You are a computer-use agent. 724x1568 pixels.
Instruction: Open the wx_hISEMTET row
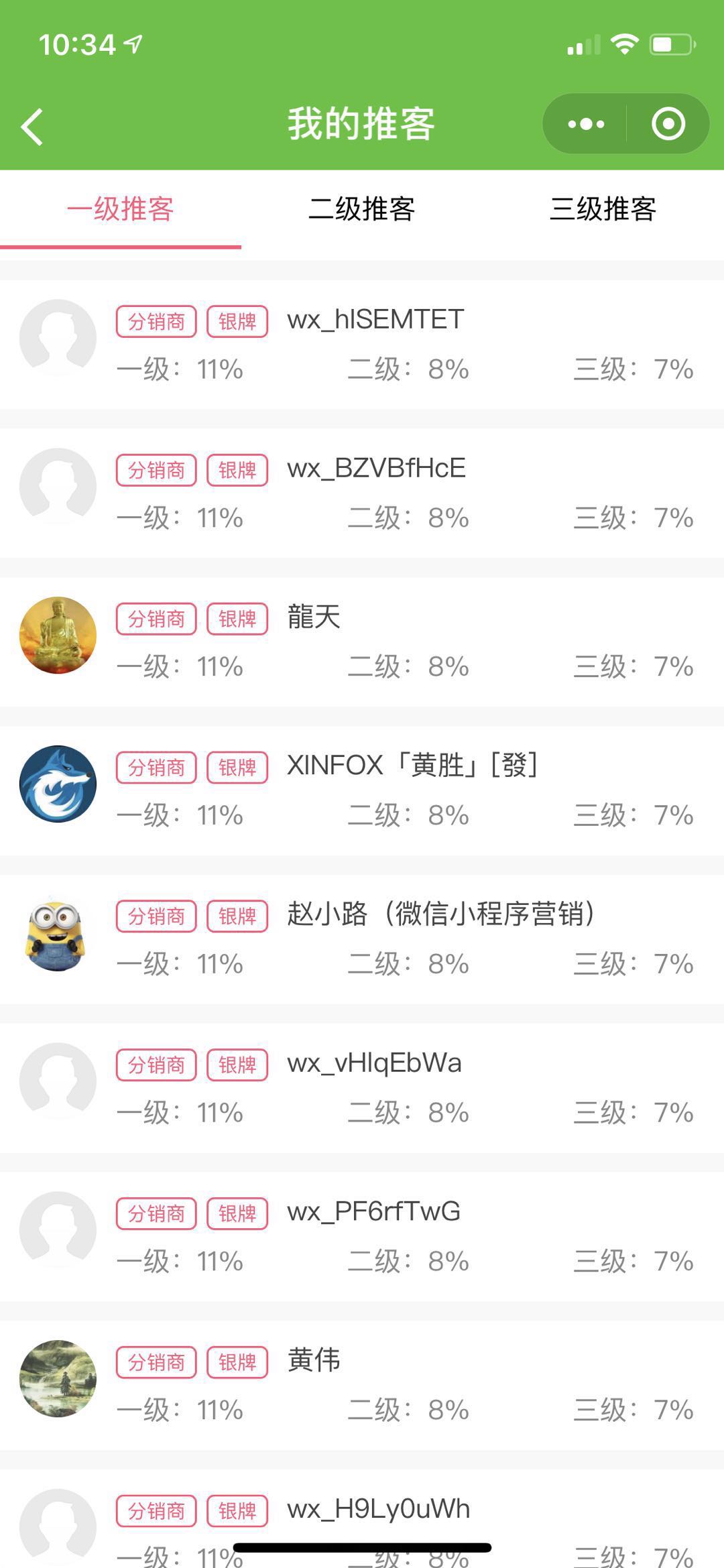click(x=362, y=345)
